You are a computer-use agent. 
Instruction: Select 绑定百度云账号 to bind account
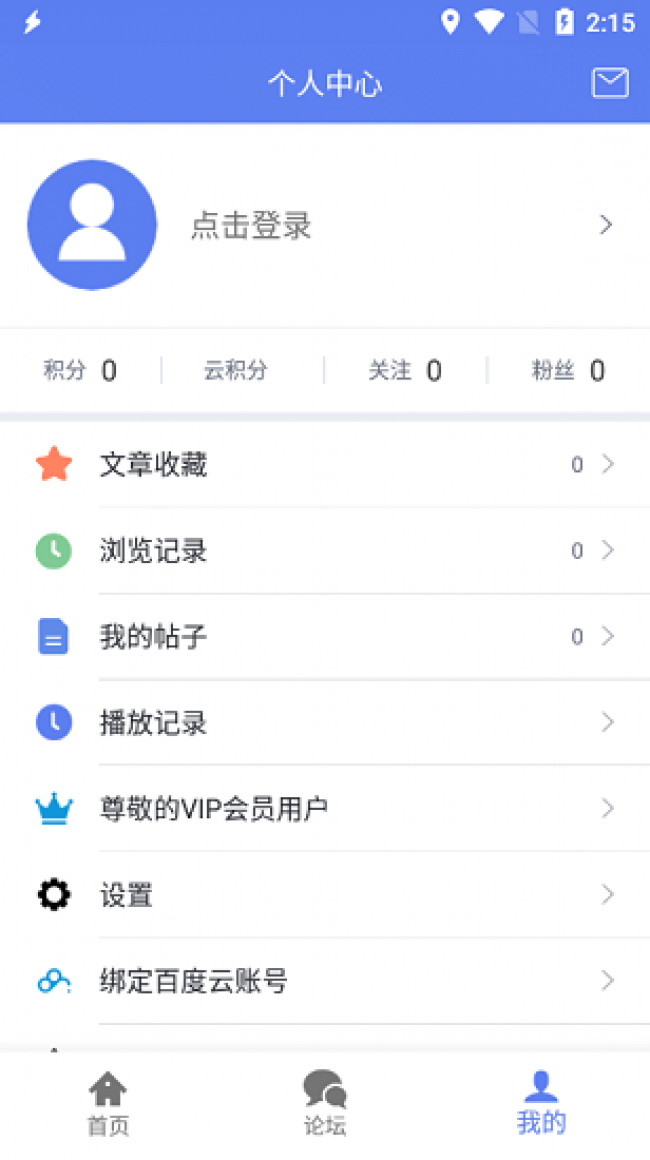point(325,981)
